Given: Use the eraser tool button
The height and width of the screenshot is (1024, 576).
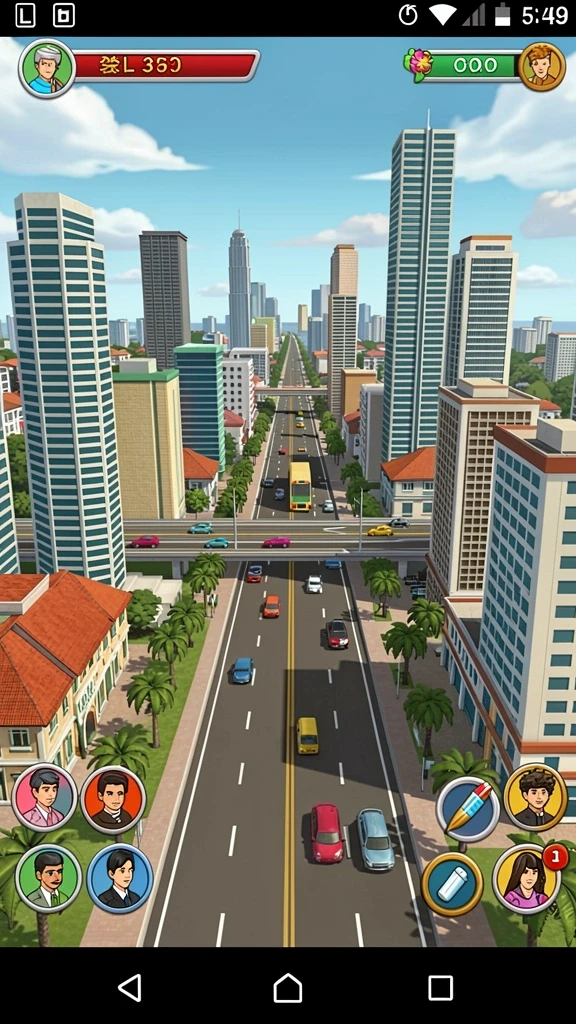Looking at the screenshot, I should coord(452,884).
